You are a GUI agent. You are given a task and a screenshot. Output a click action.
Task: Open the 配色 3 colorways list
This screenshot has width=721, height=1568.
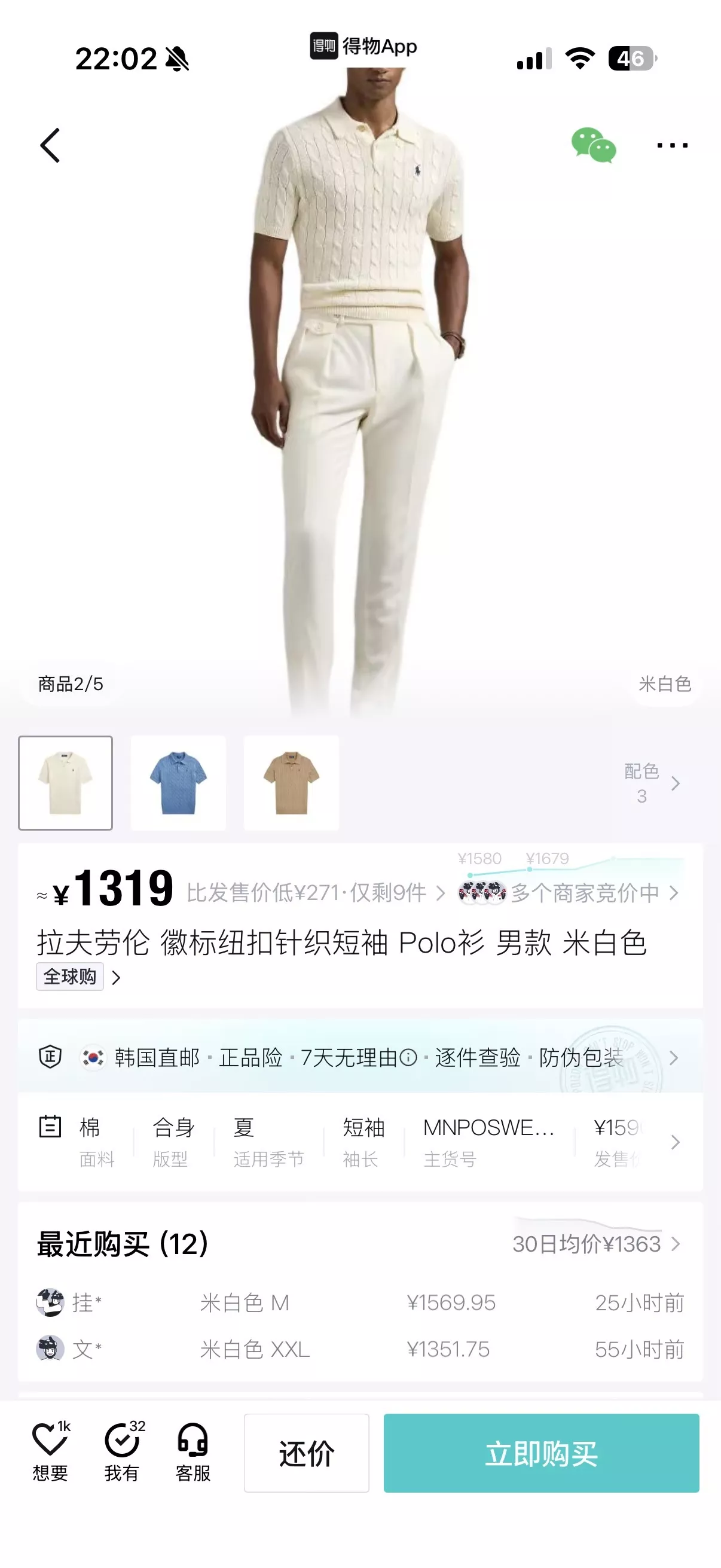click(x=652, y=783)
